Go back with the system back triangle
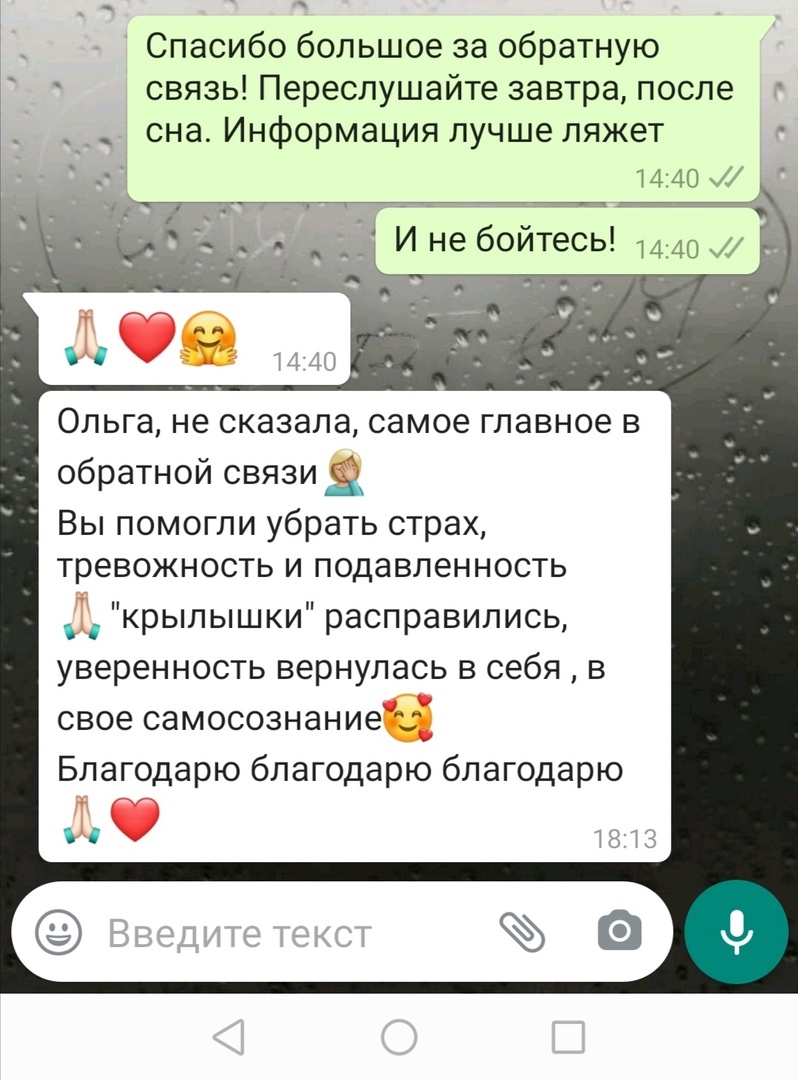The image size is (798, 1080). 230,1037
